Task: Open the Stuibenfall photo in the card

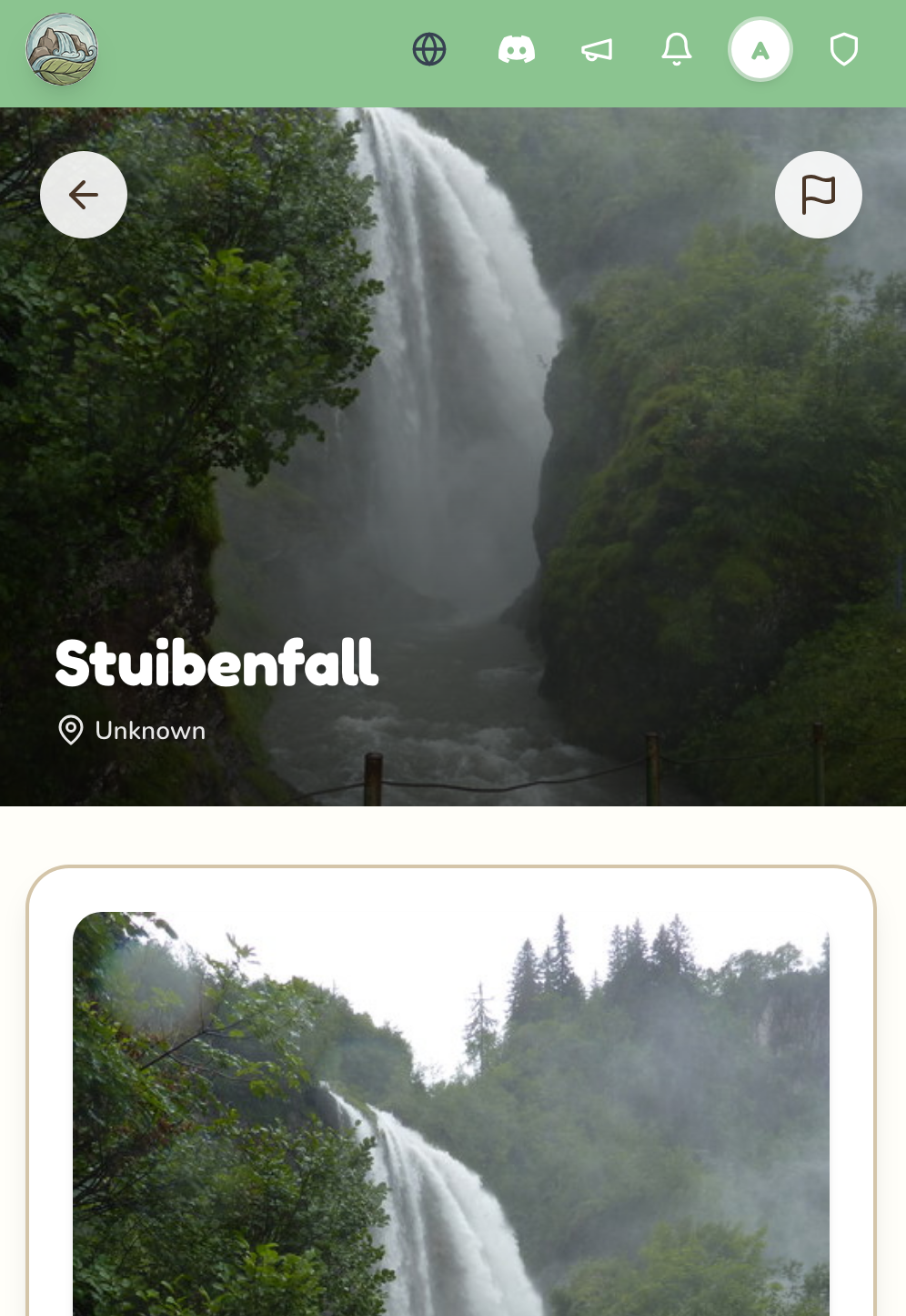Action: coord(451,1112)
